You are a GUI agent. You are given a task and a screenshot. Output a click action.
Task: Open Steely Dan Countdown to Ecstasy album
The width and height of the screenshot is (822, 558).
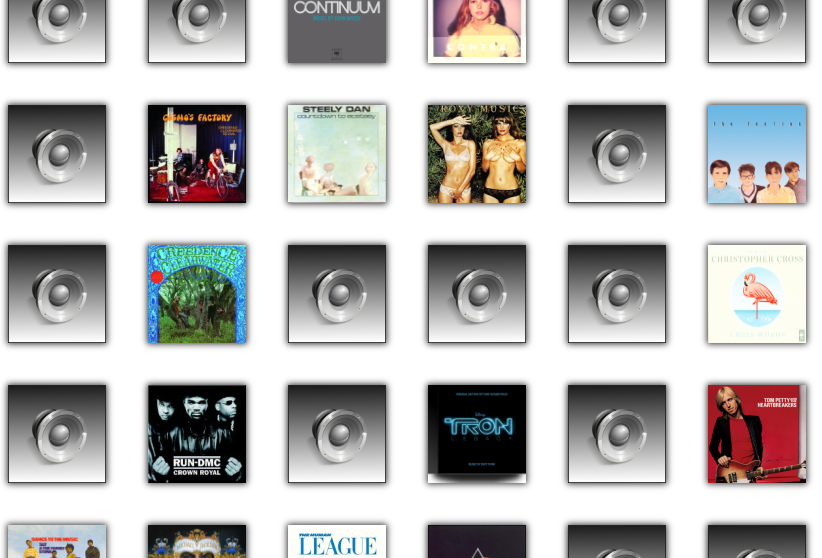coord(337,154)
